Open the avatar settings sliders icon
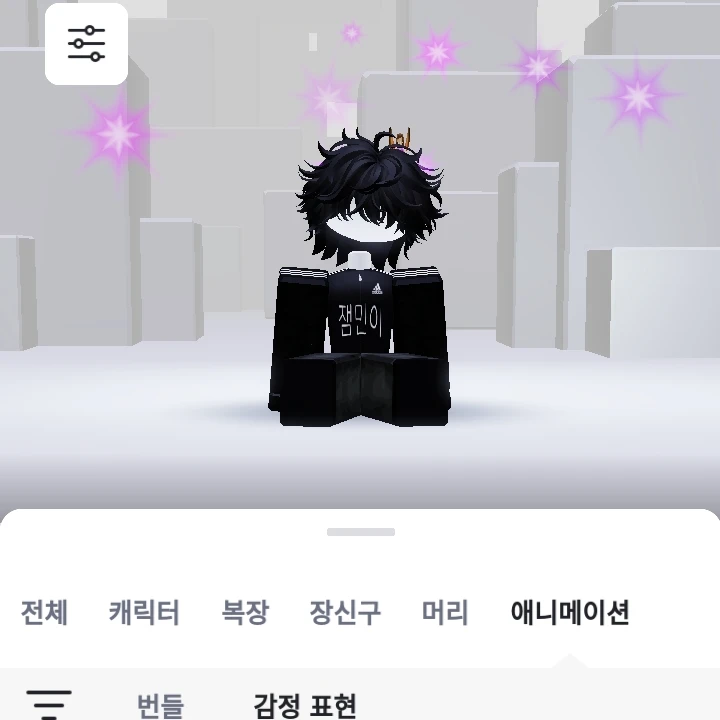This screenshot has width=720, height=720. pyautogui.click(x=86, y=44)
